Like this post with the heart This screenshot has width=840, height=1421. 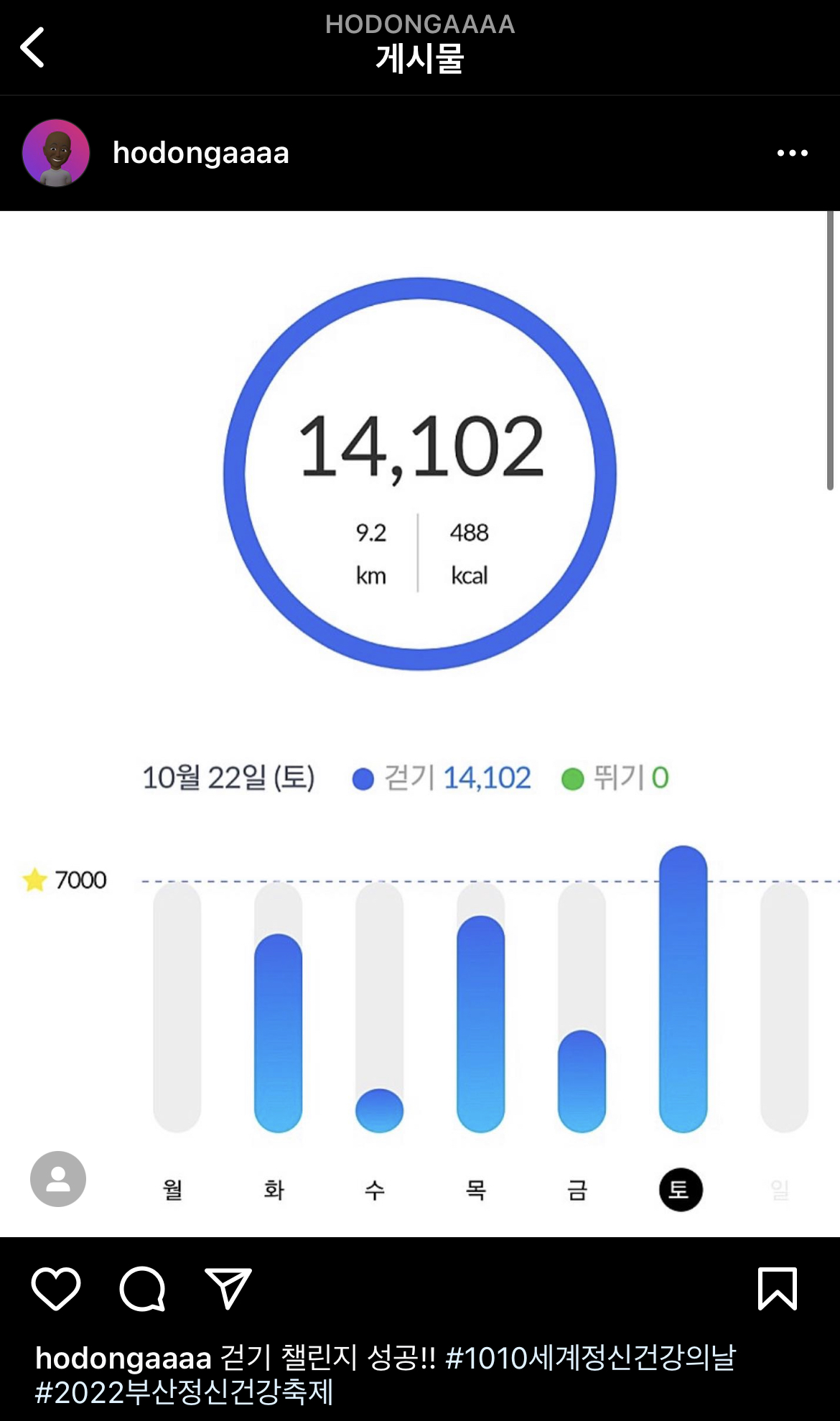(x=56, y=1289)
